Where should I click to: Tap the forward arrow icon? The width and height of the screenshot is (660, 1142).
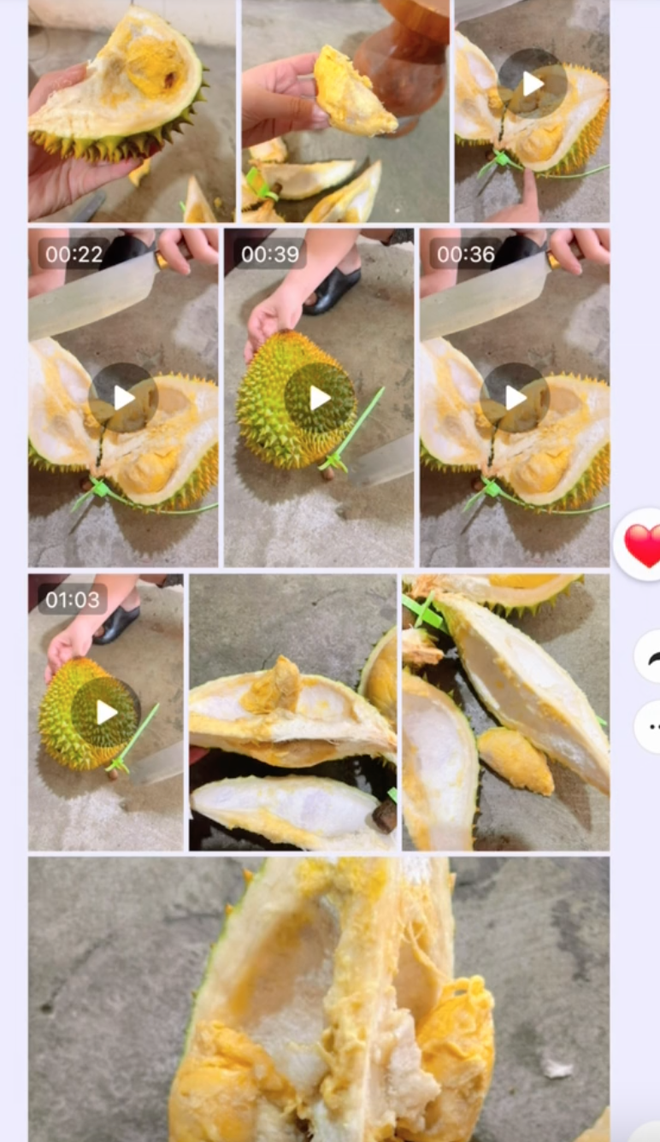click(650, 656)
